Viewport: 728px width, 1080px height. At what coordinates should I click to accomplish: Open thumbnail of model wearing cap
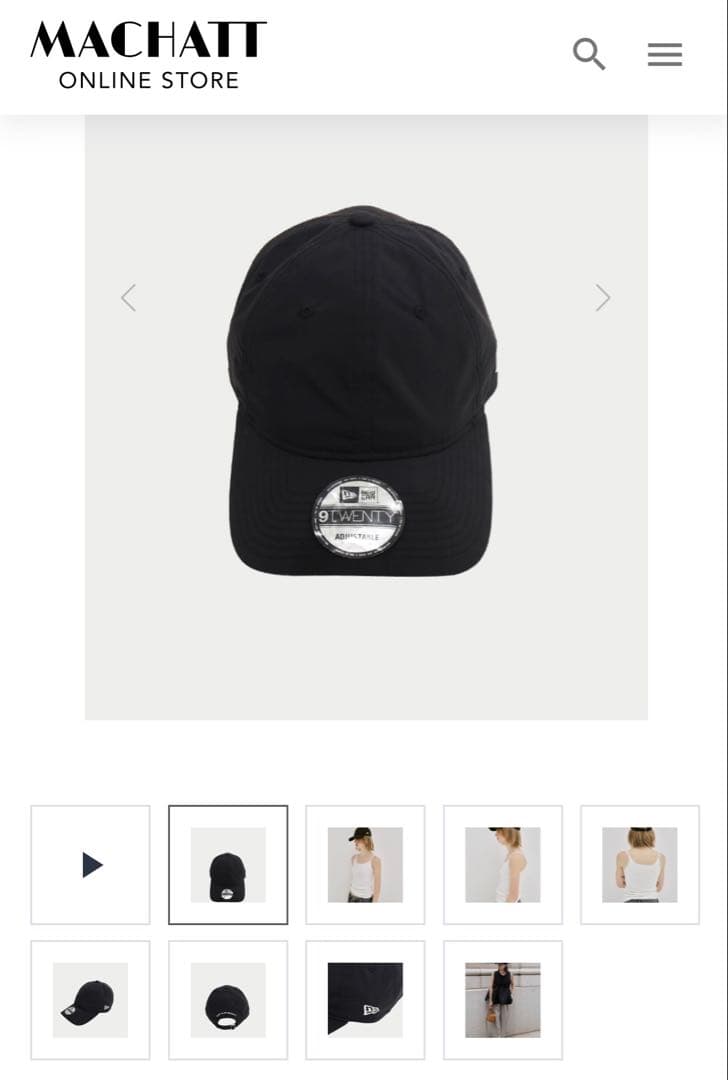[364, 864]
